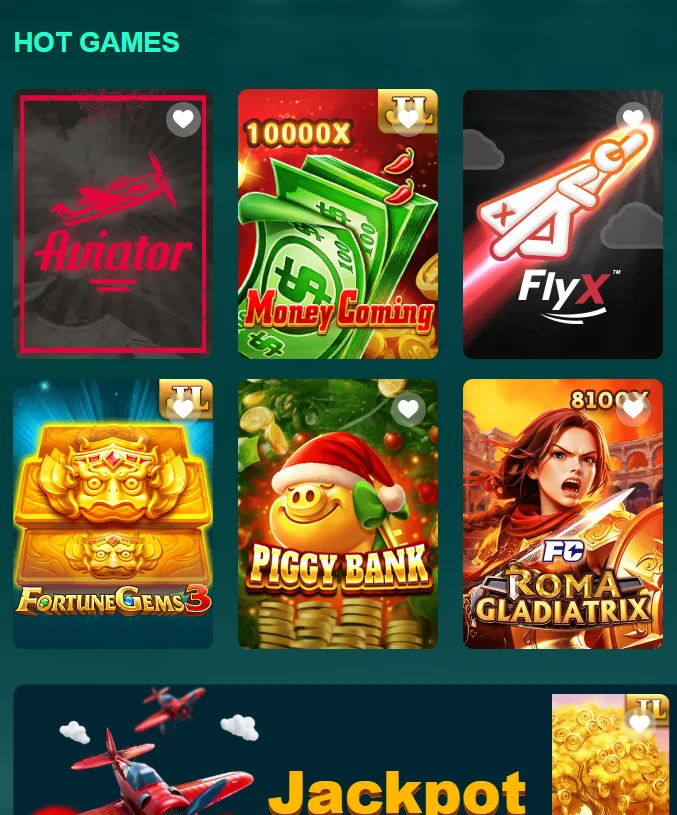Favorite the Aviator game with heart icon
Screen dimensions: 677x815
point(183,120)
